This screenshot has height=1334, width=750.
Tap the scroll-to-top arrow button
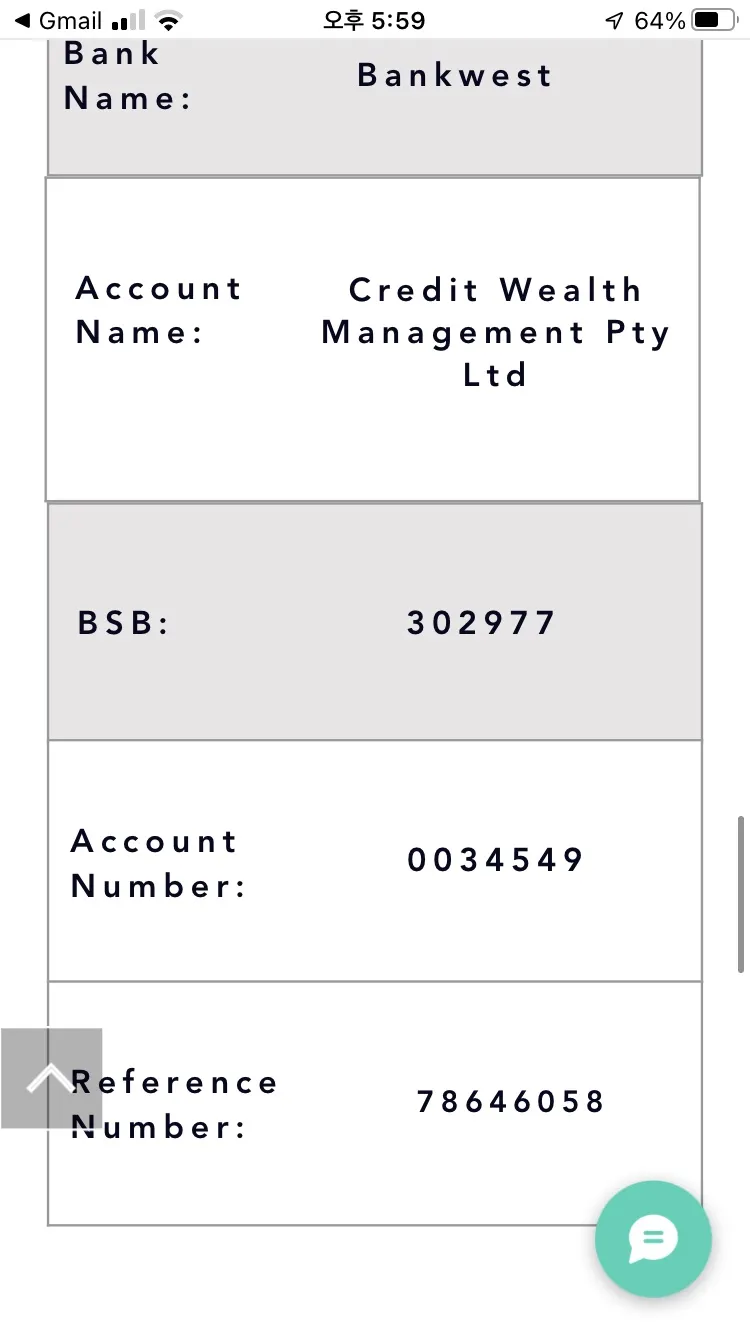click(51, 1078)
